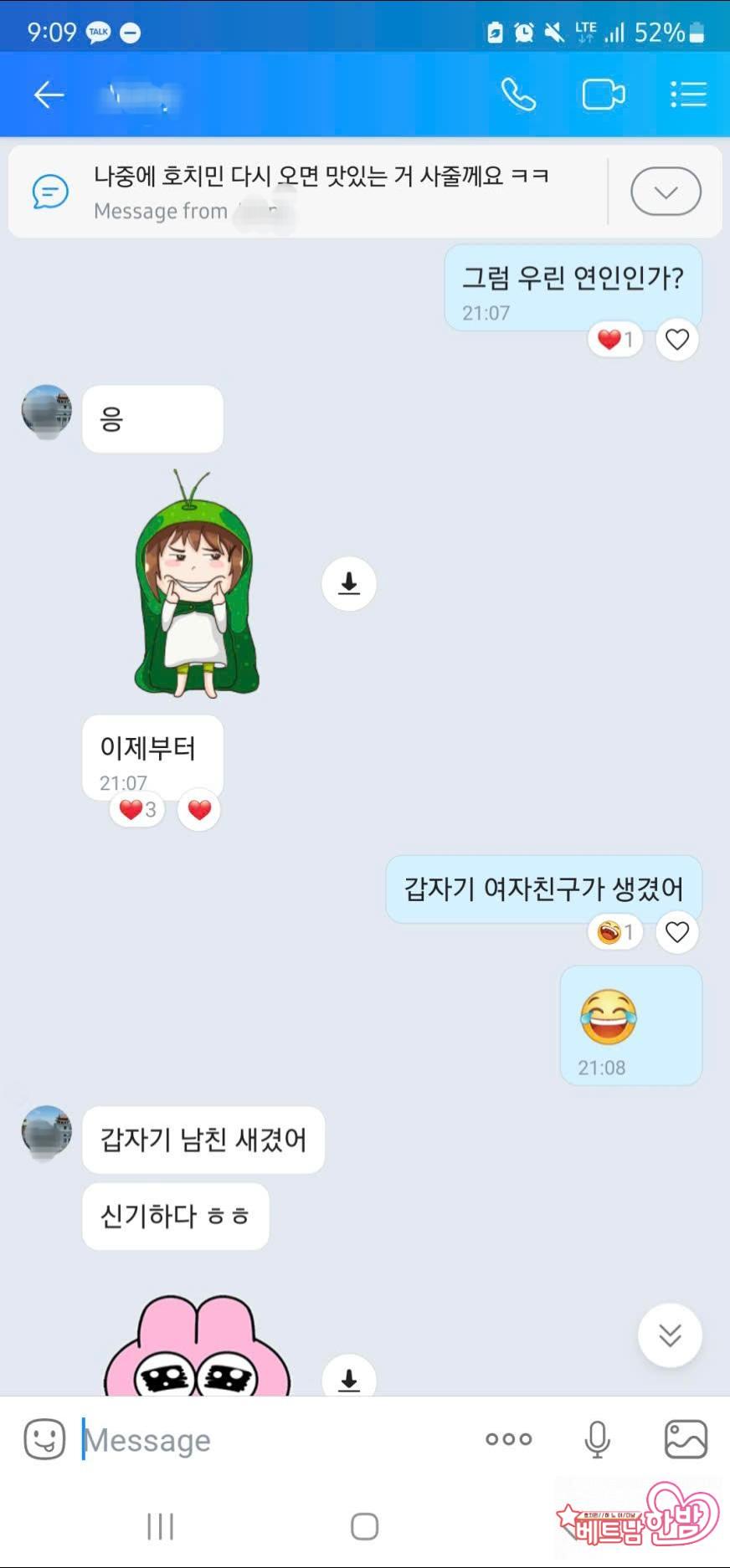Download the green hood sticker
The height and width of the screenshot is (1568, 730).
coord(349,583)
